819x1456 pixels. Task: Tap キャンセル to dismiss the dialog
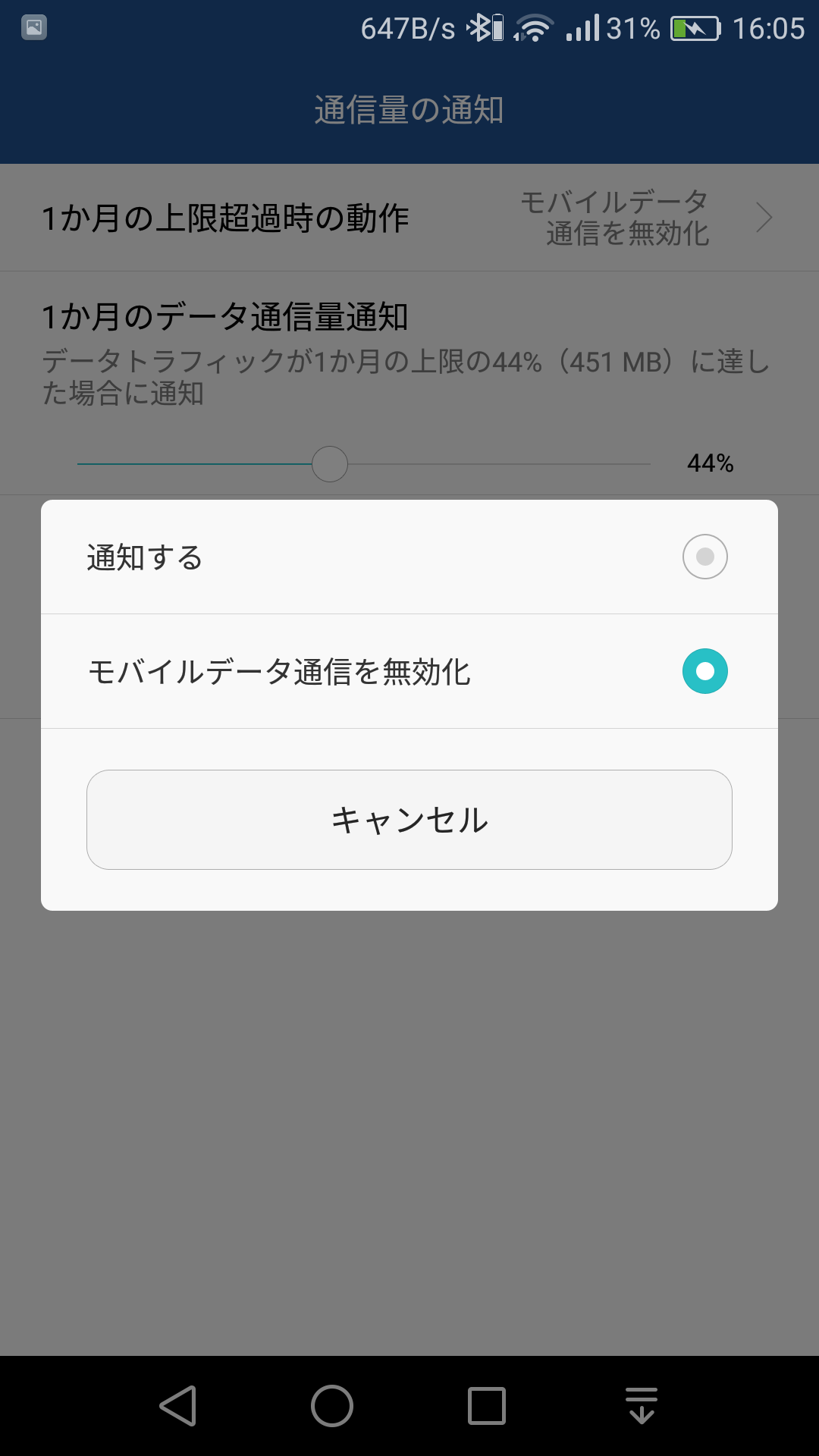[409, 820]
